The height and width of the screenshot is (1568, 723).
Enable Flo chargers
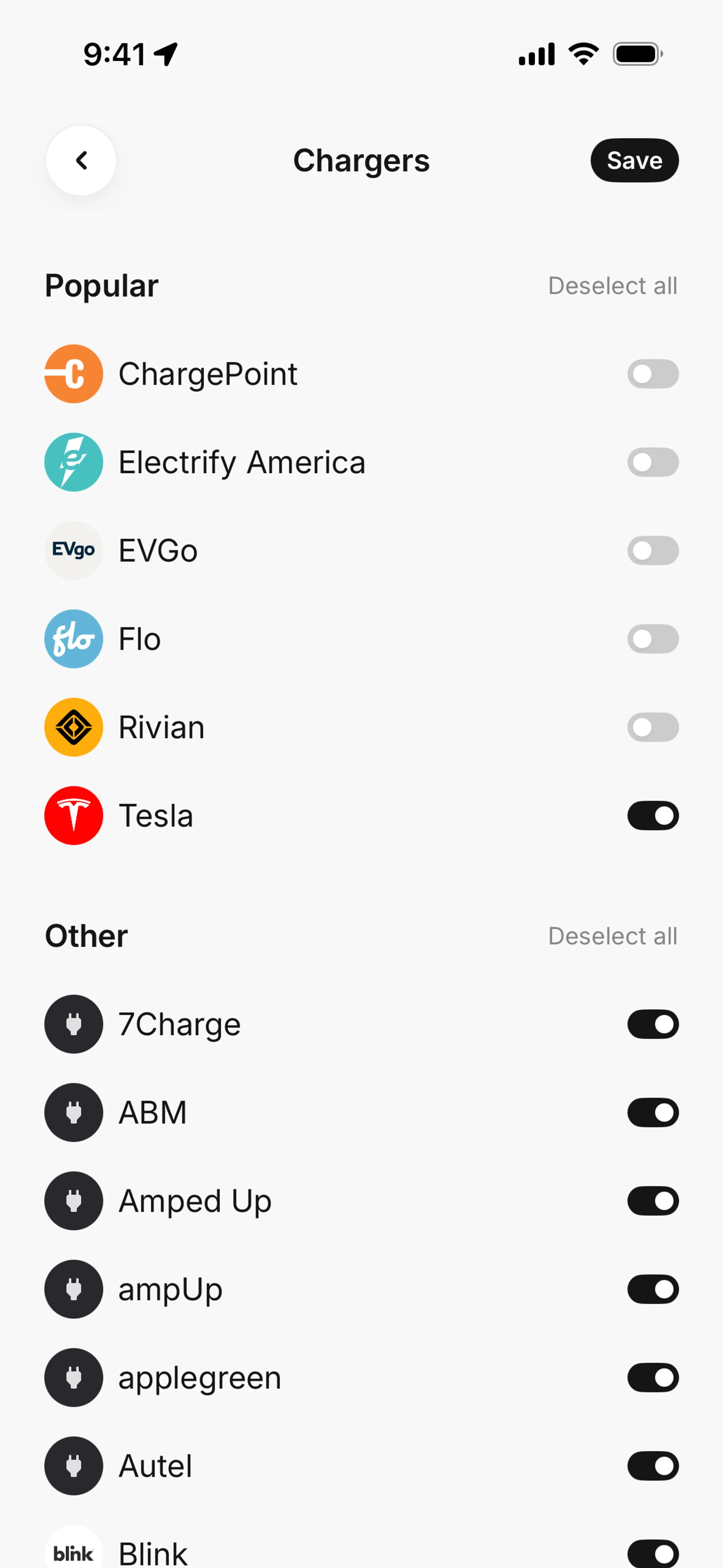point(653,639)
